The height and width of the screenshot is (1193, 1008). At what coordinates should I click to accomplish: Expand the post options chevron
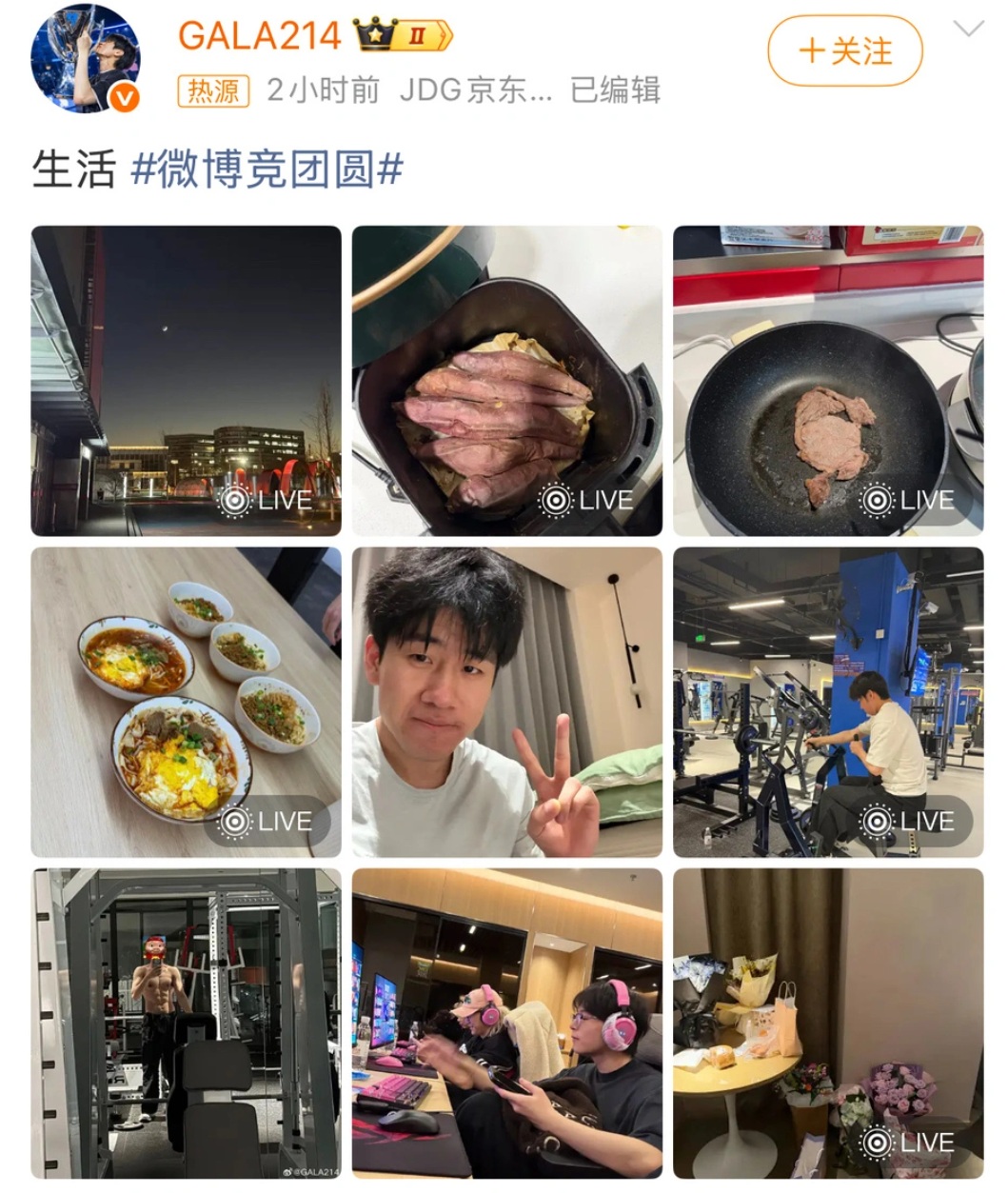point(968,30)
